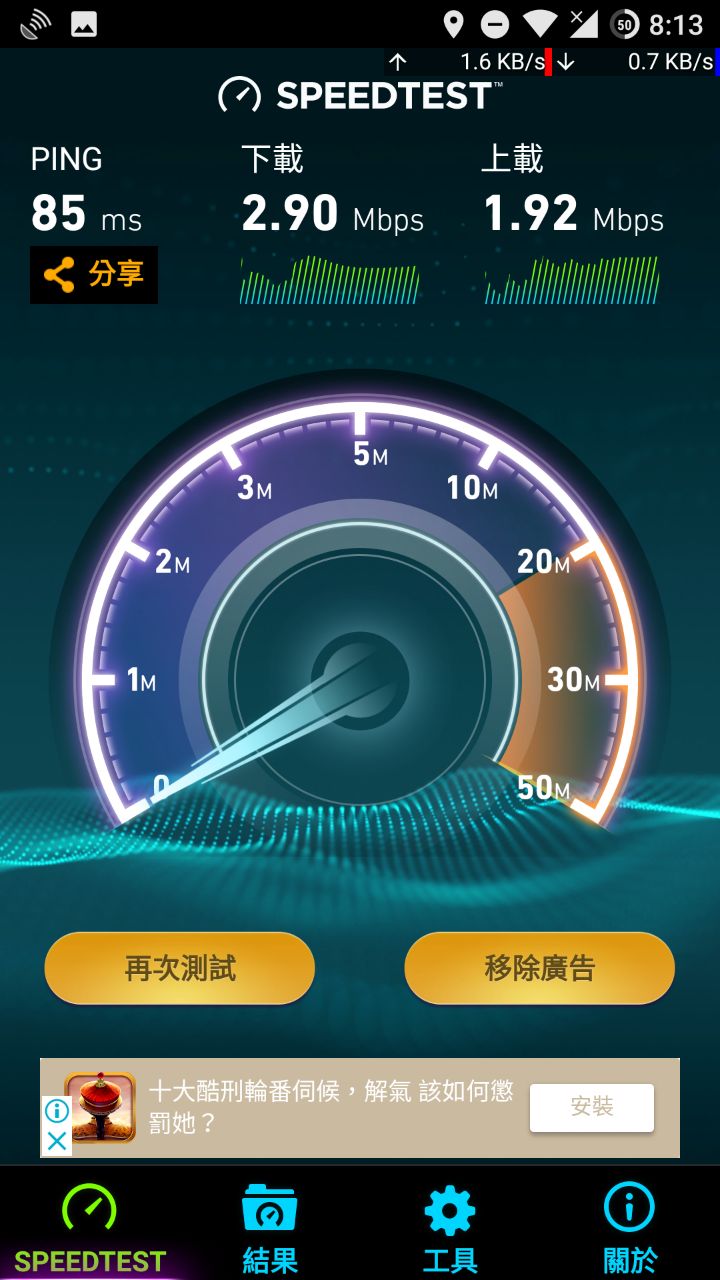Screen dimensions: 720x1280
Task: Share the speed test result via 分享
Action: click(x=94, y=274)
